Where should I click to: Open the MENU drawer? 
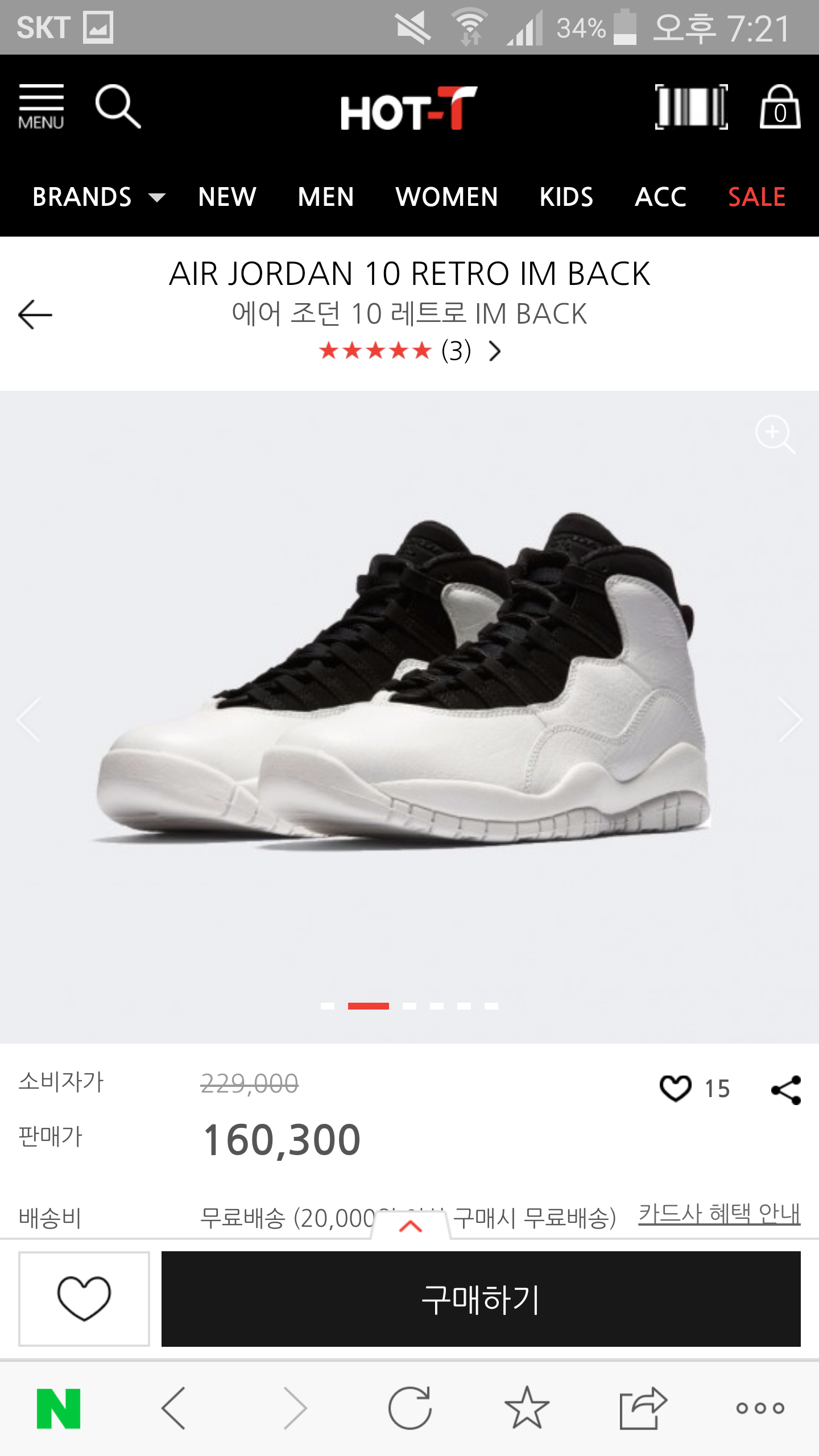click(x=41, y=107)
